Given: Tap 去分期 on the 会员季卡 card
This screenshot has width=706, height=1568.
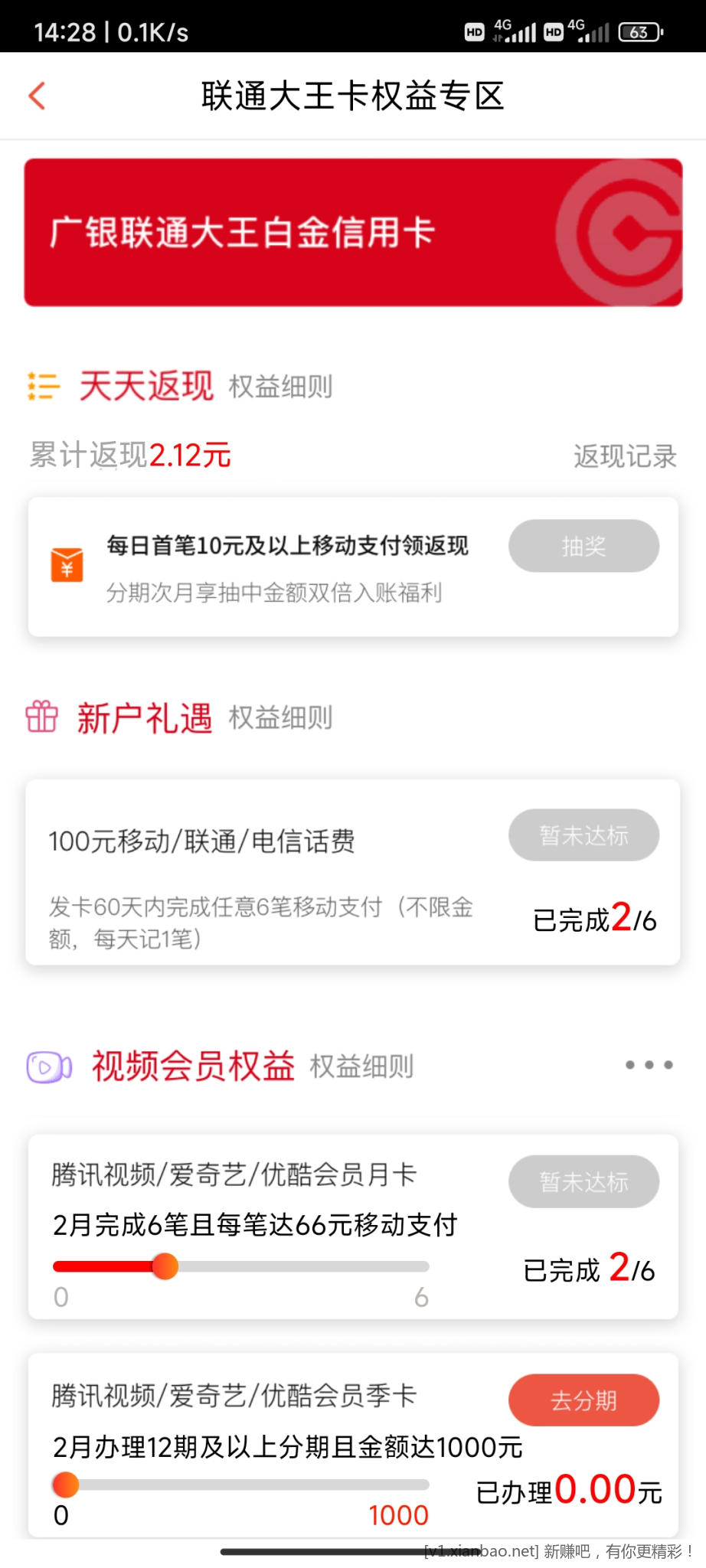Looking at the screenshot, I should point(583,1400).
